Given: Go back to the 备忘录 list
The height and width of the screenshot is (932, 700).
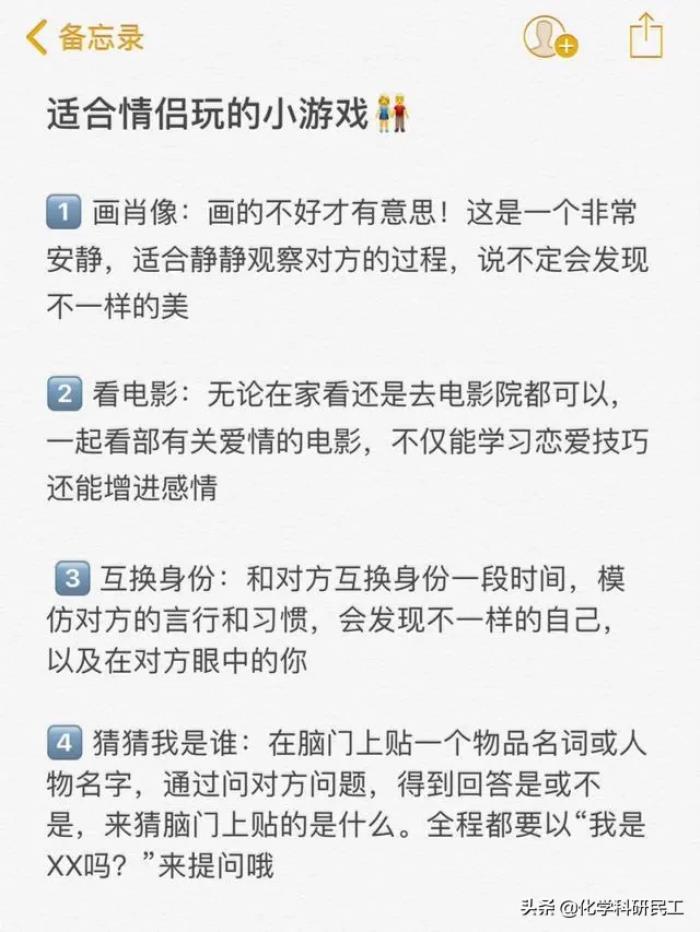Looking at the screenshot, I should click(x=85, y=37).
